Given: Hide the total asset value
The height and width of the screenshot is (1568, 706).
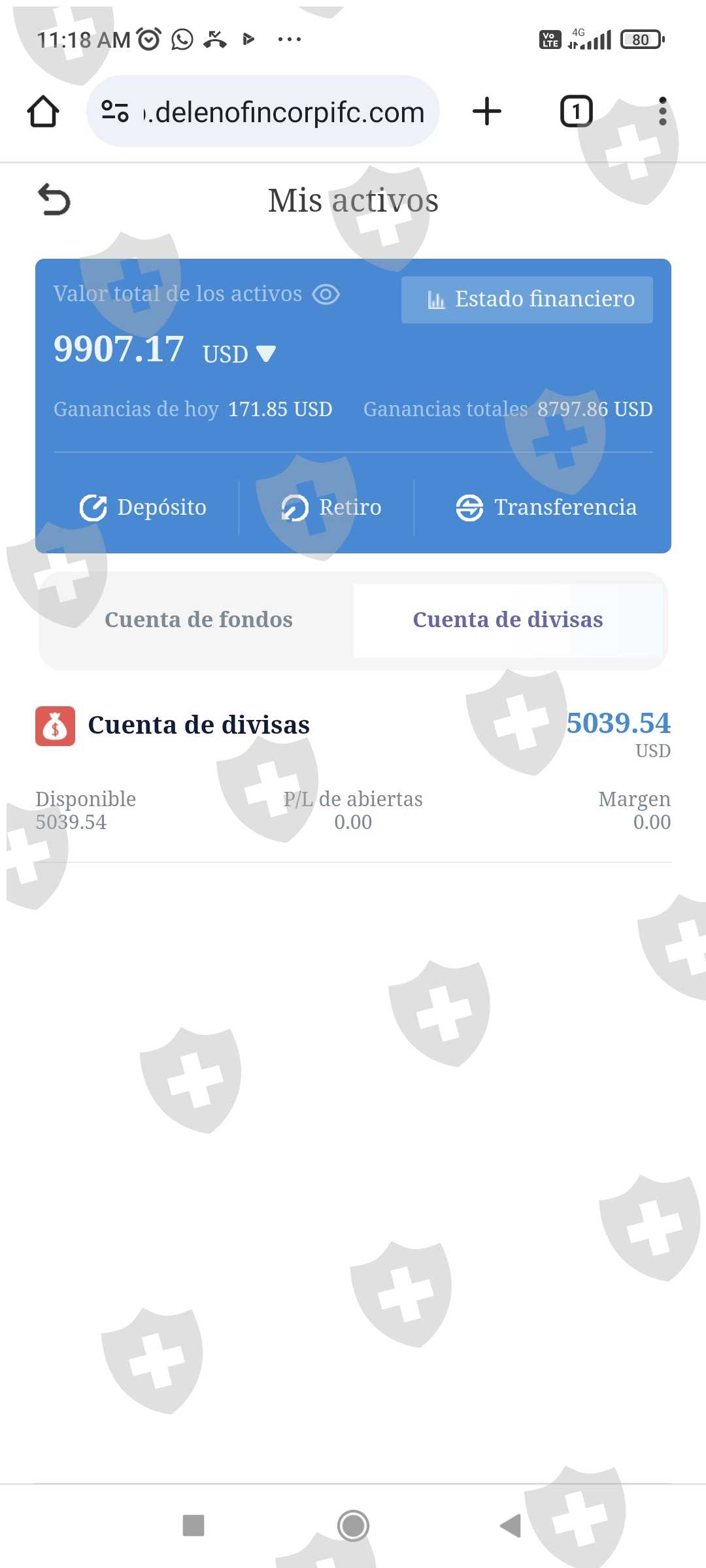Looking at the screenshot, I should tap(326, 295).
